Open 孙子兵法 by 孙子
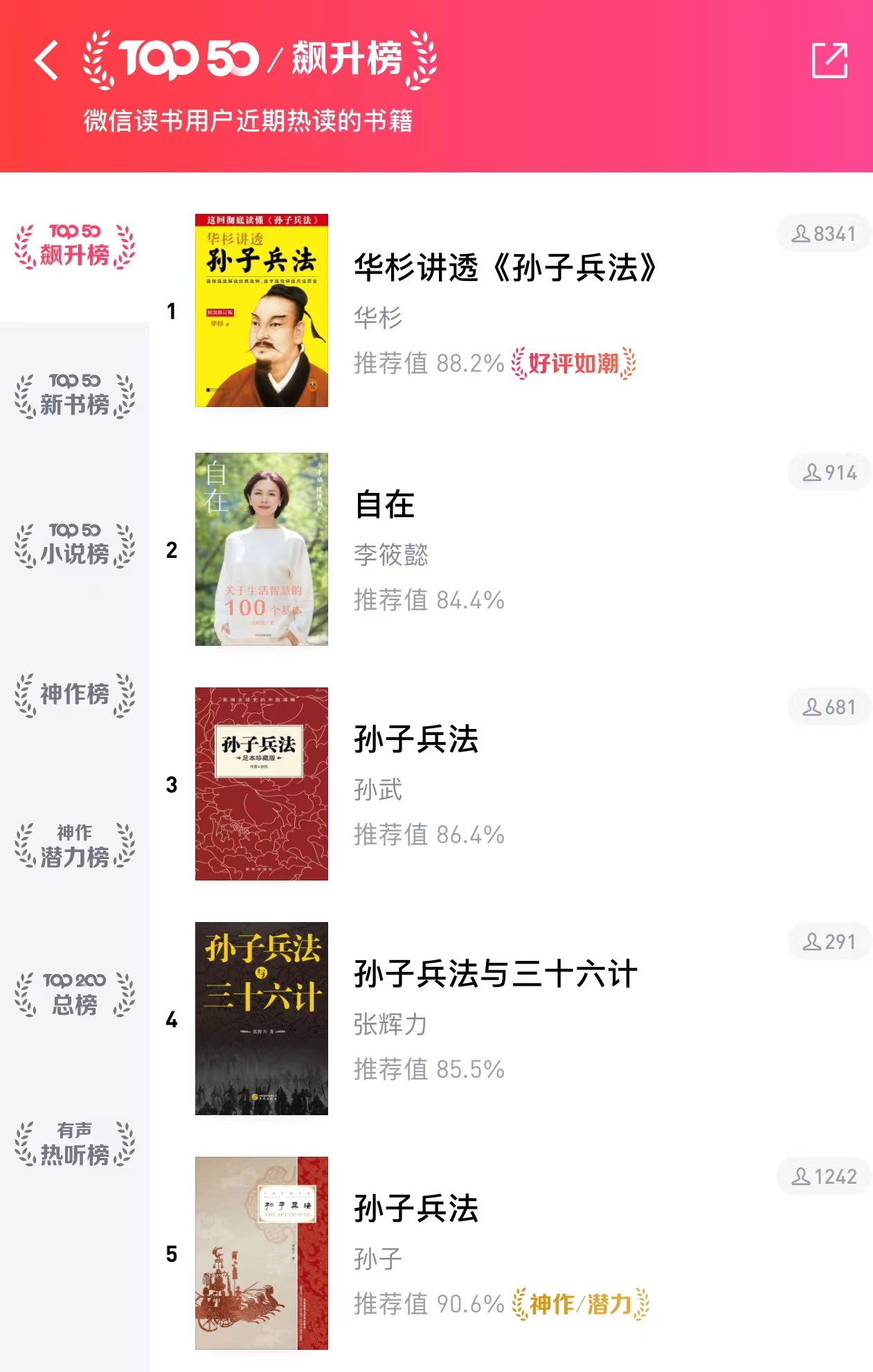Screen dimensions: 873x1372 pos(416,1209)
